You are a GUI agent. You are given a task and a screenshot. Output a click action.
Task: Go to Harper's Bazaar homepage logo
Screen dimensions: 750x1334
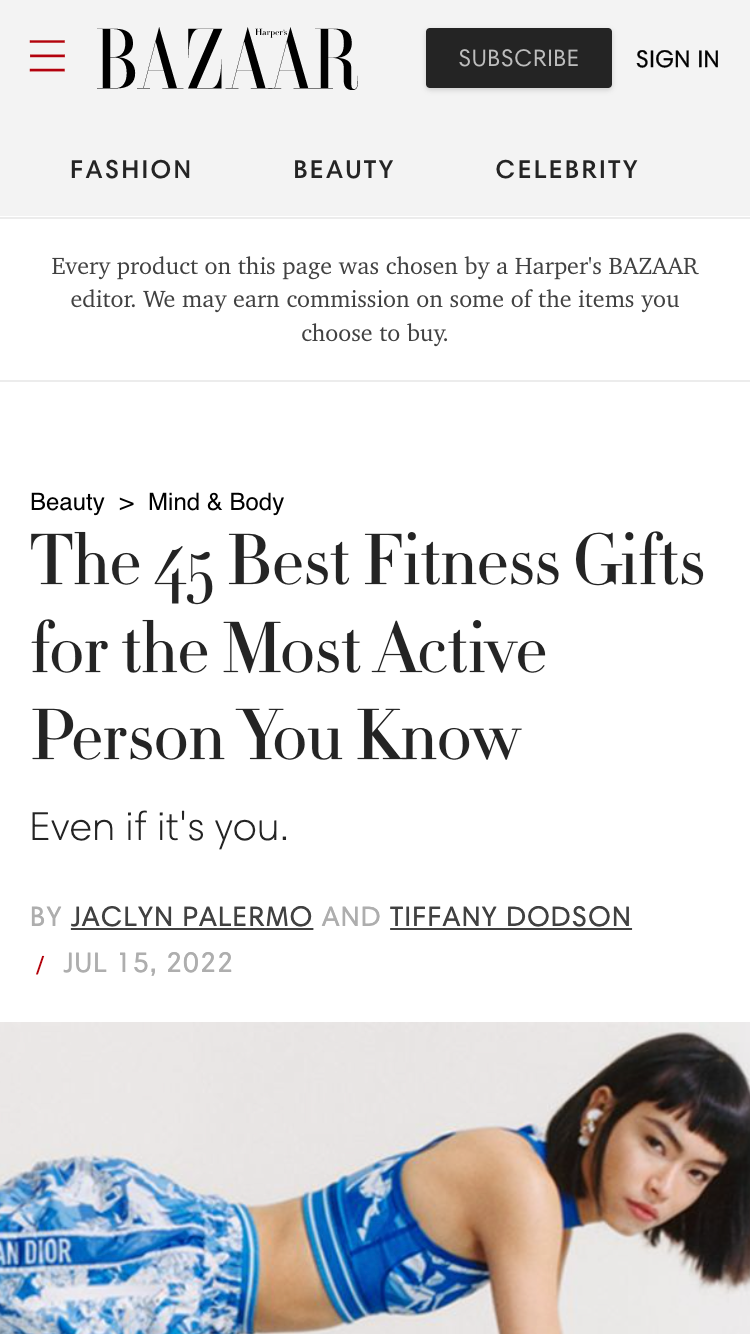[227, 59]
